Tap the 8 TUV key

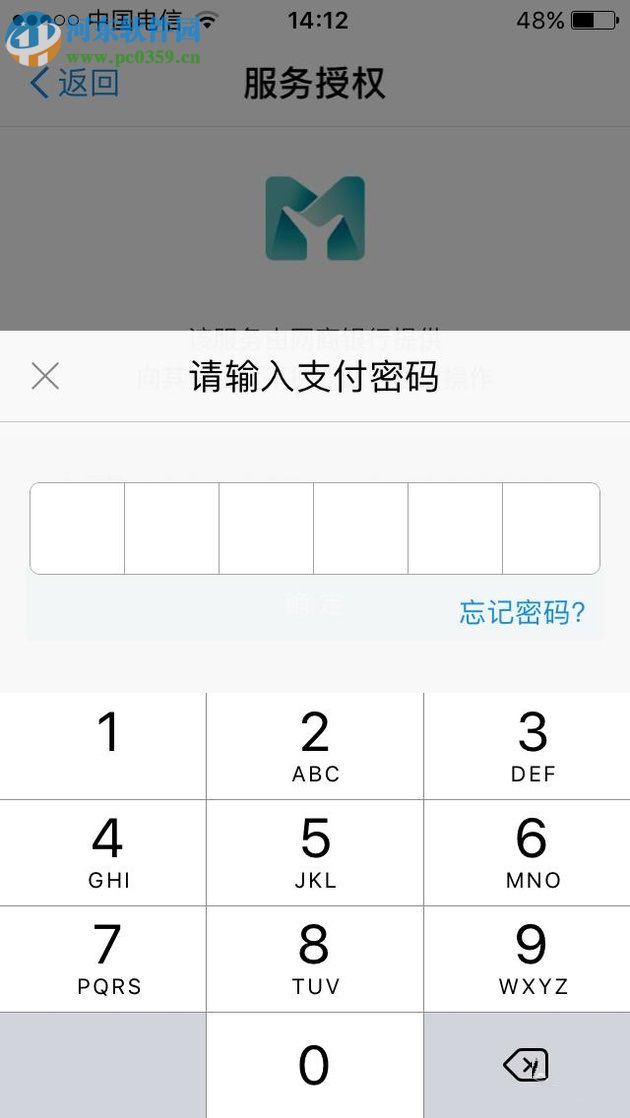[x=315, y=958]
